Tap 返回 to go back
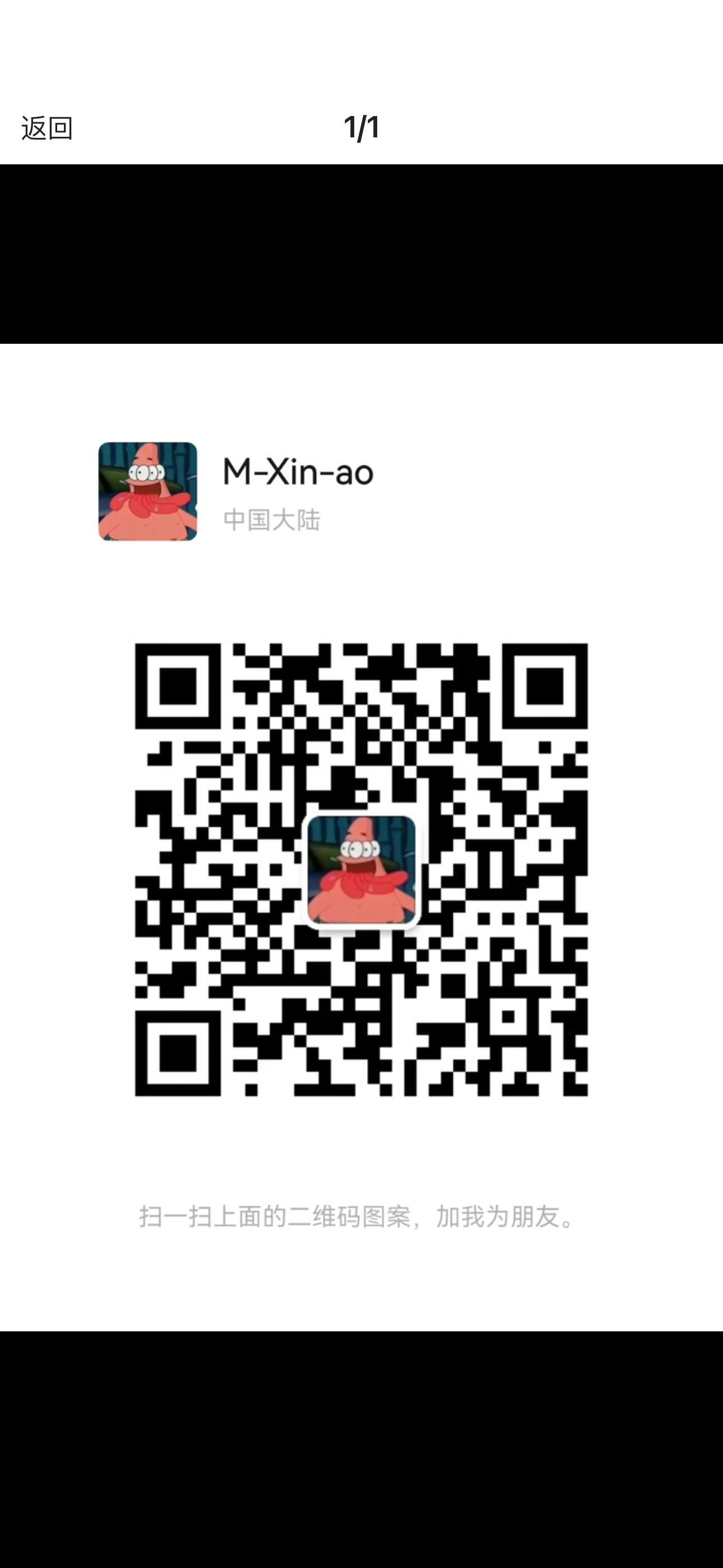The height and width of the screenshot is (1568, 723). (47, 128)
